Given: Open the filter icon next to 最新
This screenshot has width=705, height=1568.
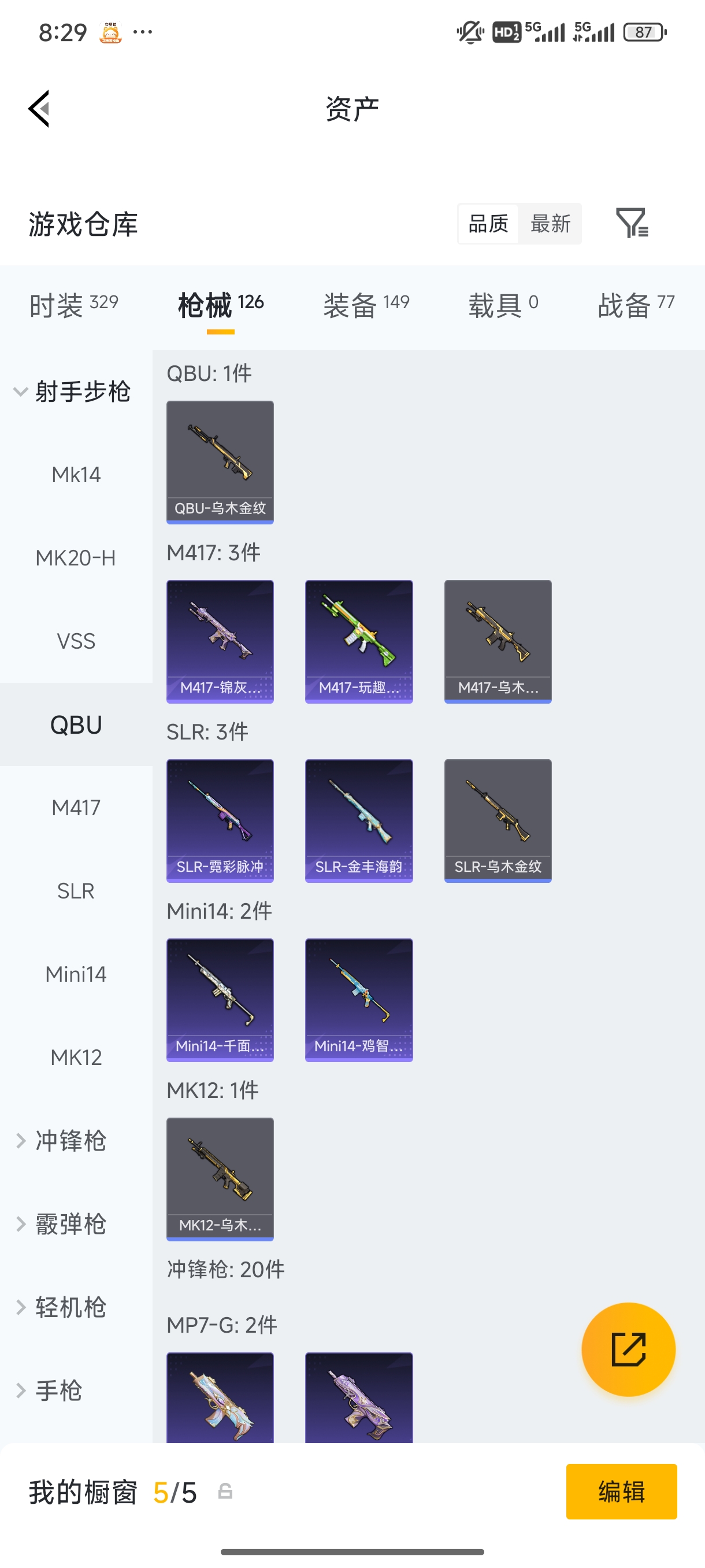Looking at the screenshot, I should click(x=632, y=223).
